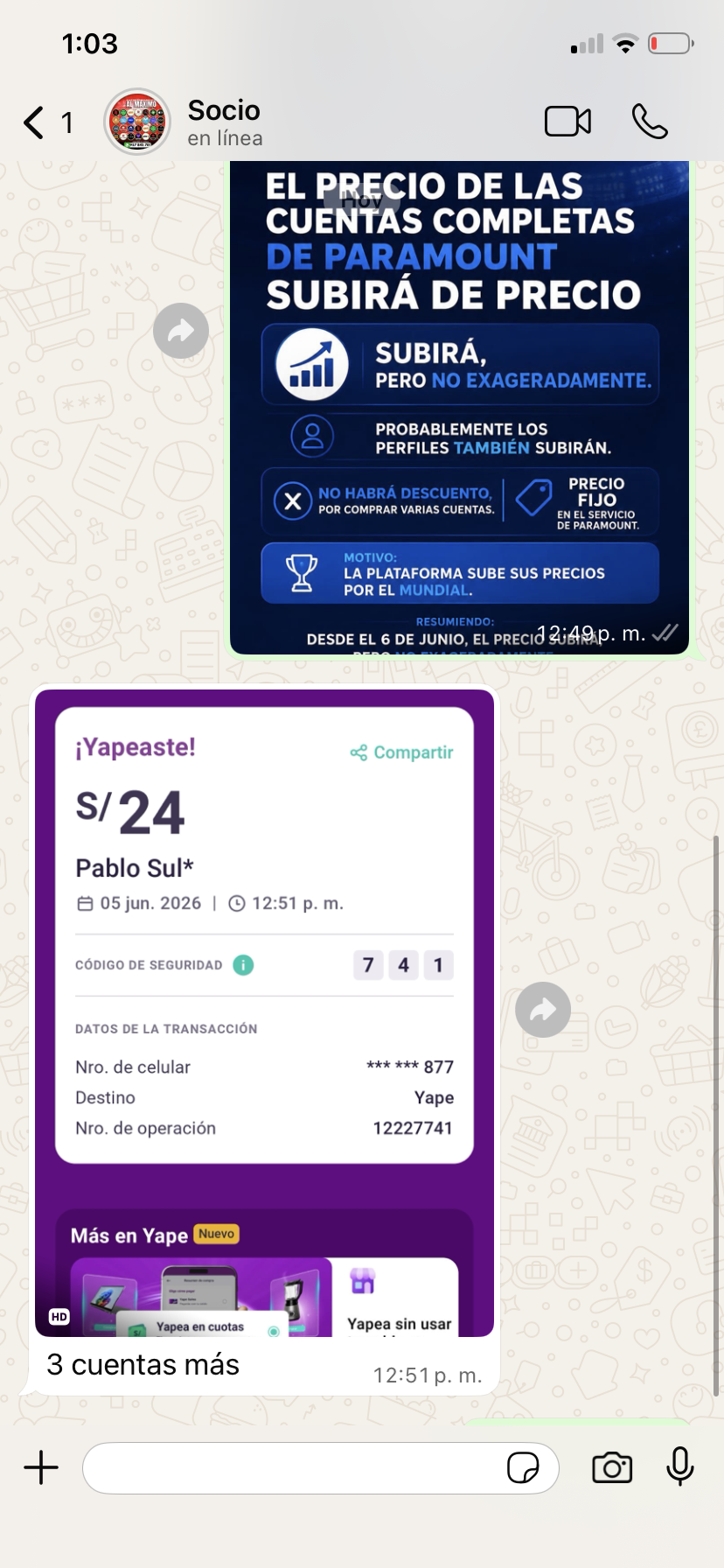
Task: Open the Paramount price announcement image
Action: (x=459, y=408)
